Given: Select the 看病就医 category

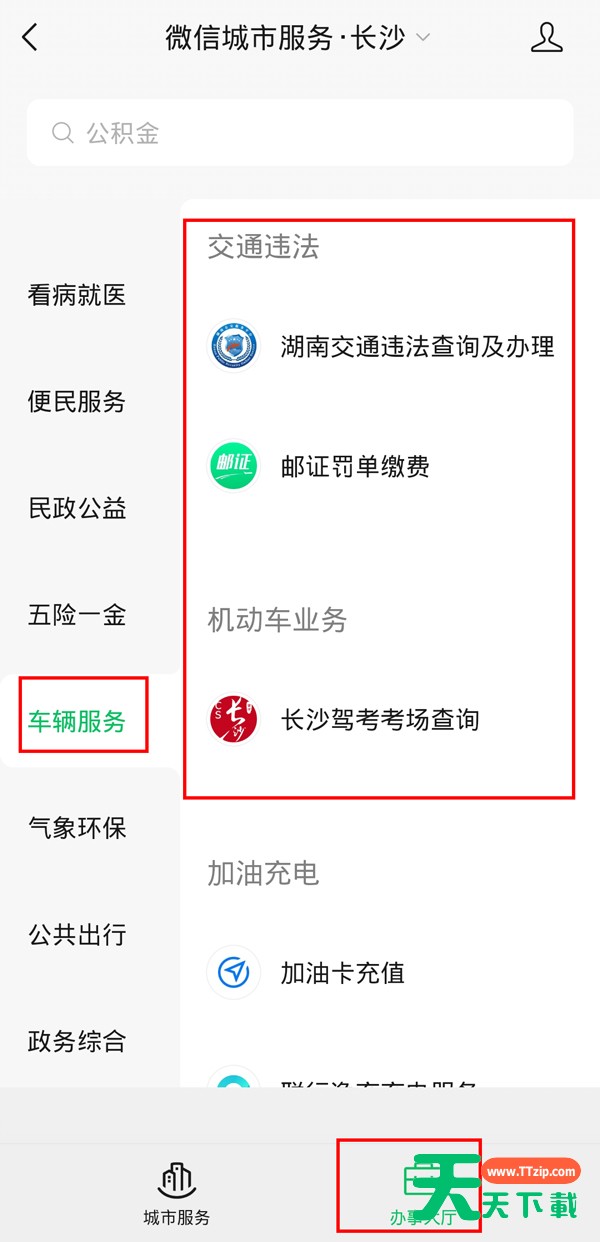Looking at the screenshot, I should 77,295.
